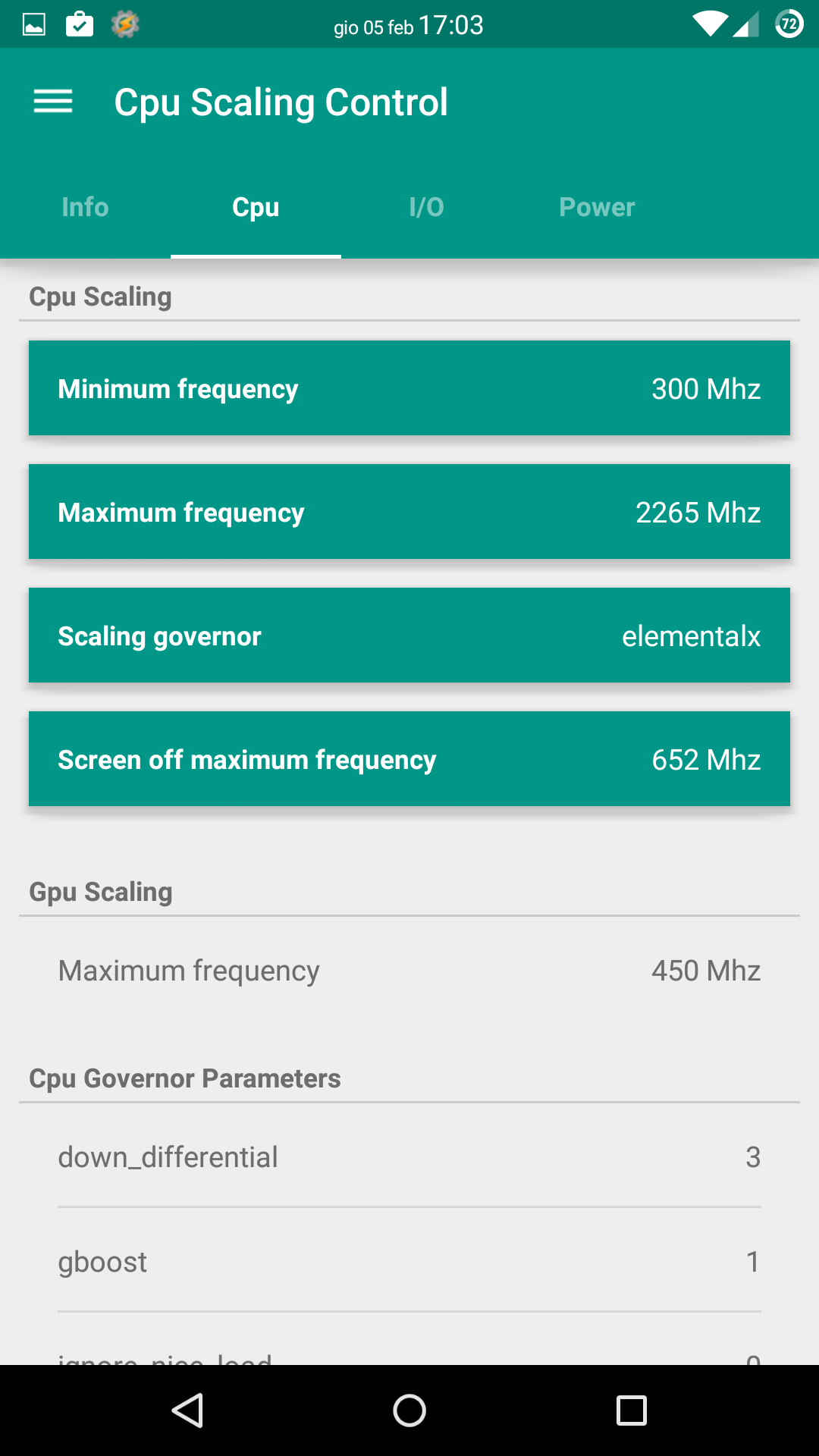Switch to the I/O tab
This screenshot has height=1456, width=819.
[x=426, y=207]
